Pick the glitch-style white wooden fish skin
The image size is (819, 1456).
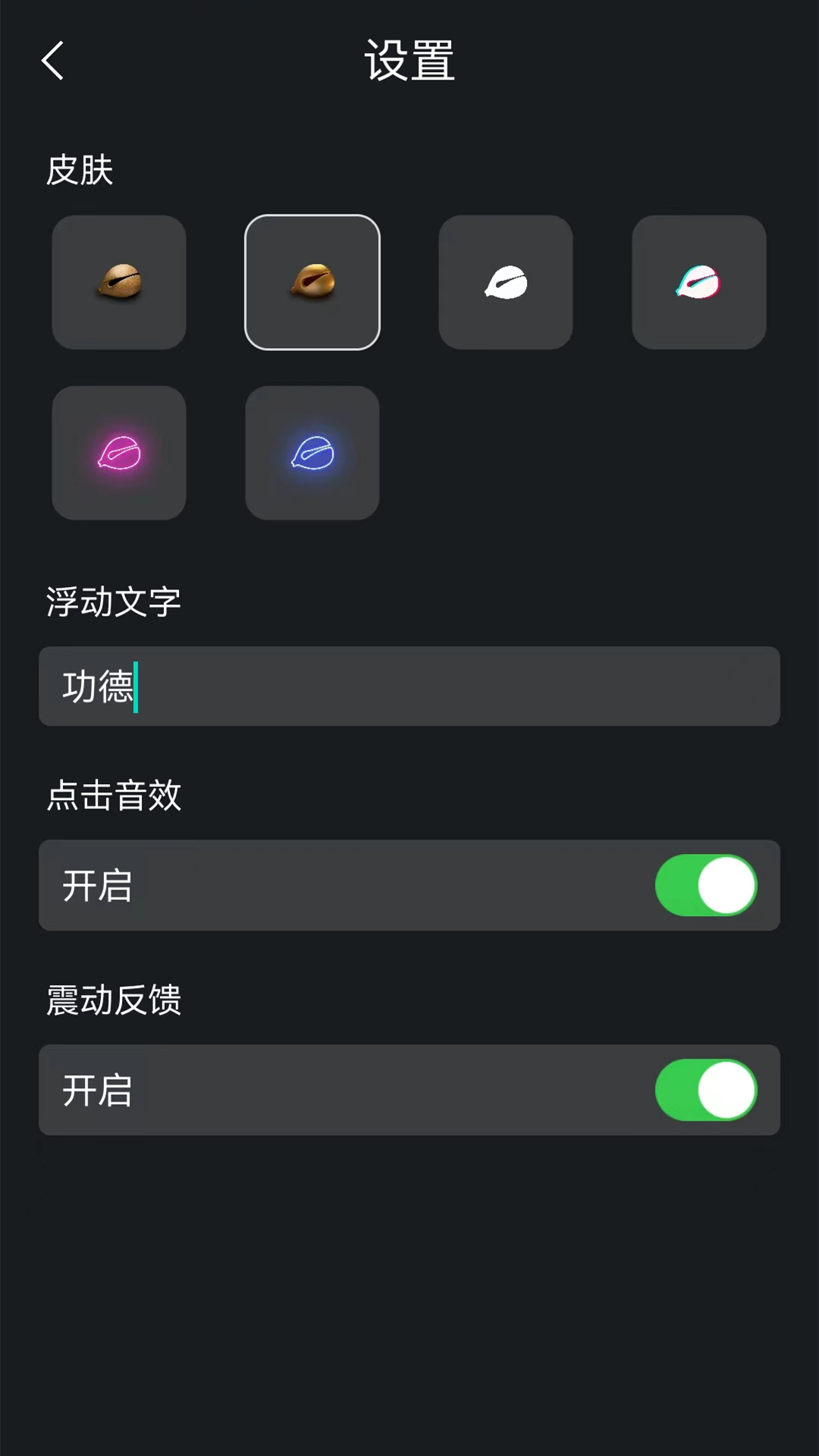click(699, 282)
